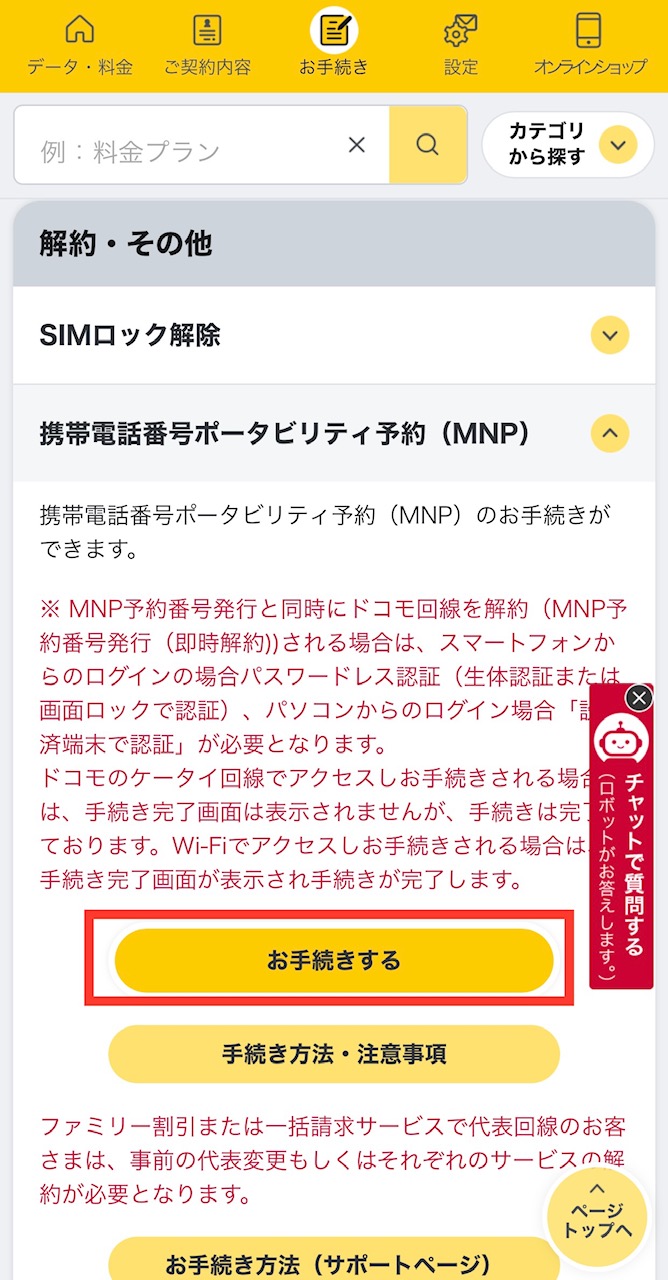Tap the magnifier search button

428,145
